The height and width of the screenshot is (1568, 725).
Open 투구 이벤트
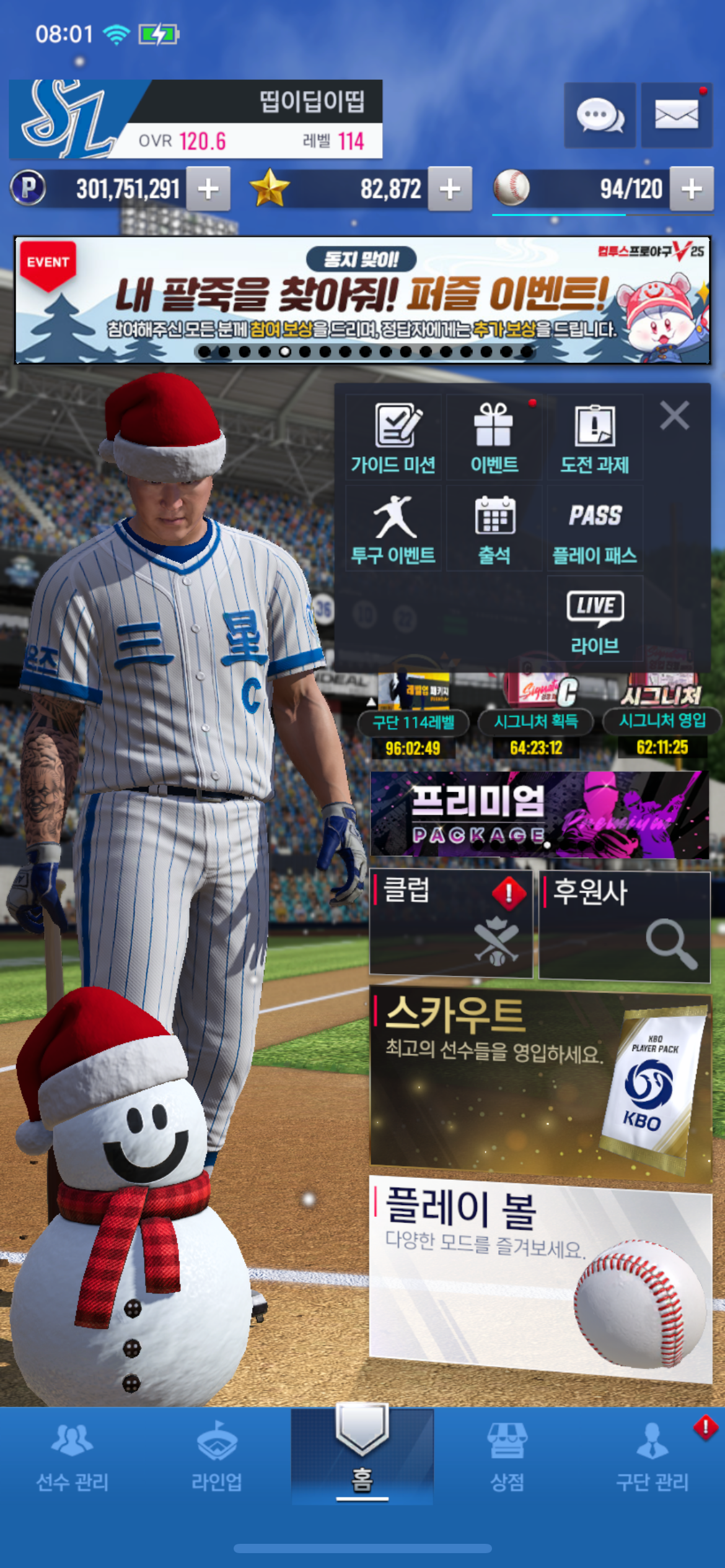(393, 529)
